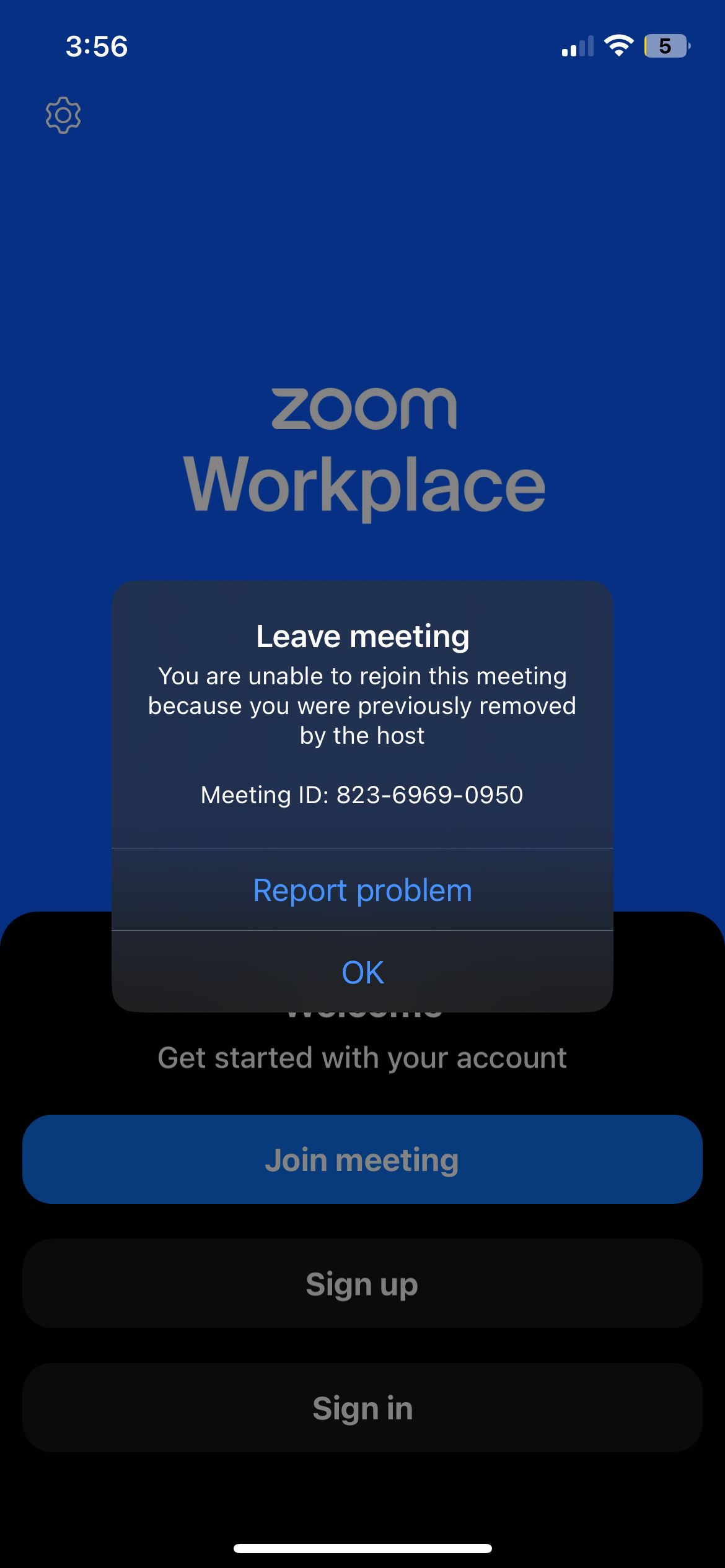Choose the Sign in button
The width and height of the screenshot is (725, 1568).
point(362,1408)
